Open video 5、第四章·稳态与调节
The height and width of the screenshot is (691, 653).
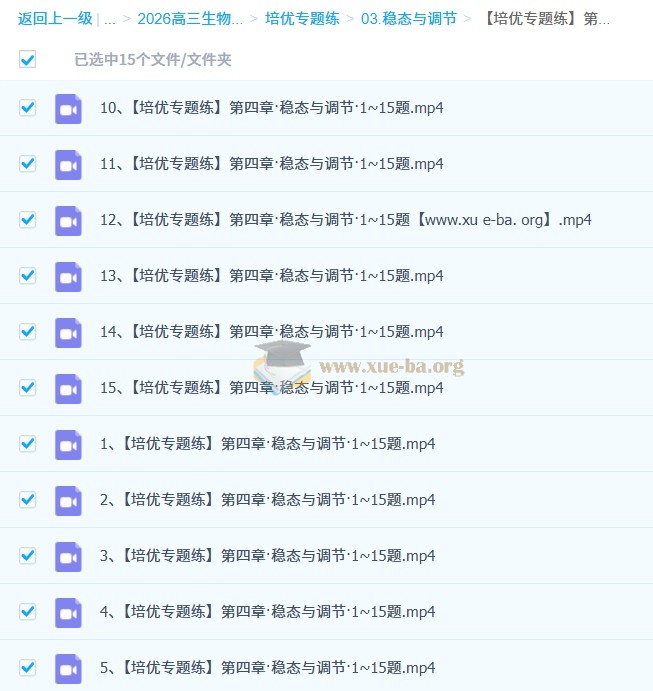267,667
